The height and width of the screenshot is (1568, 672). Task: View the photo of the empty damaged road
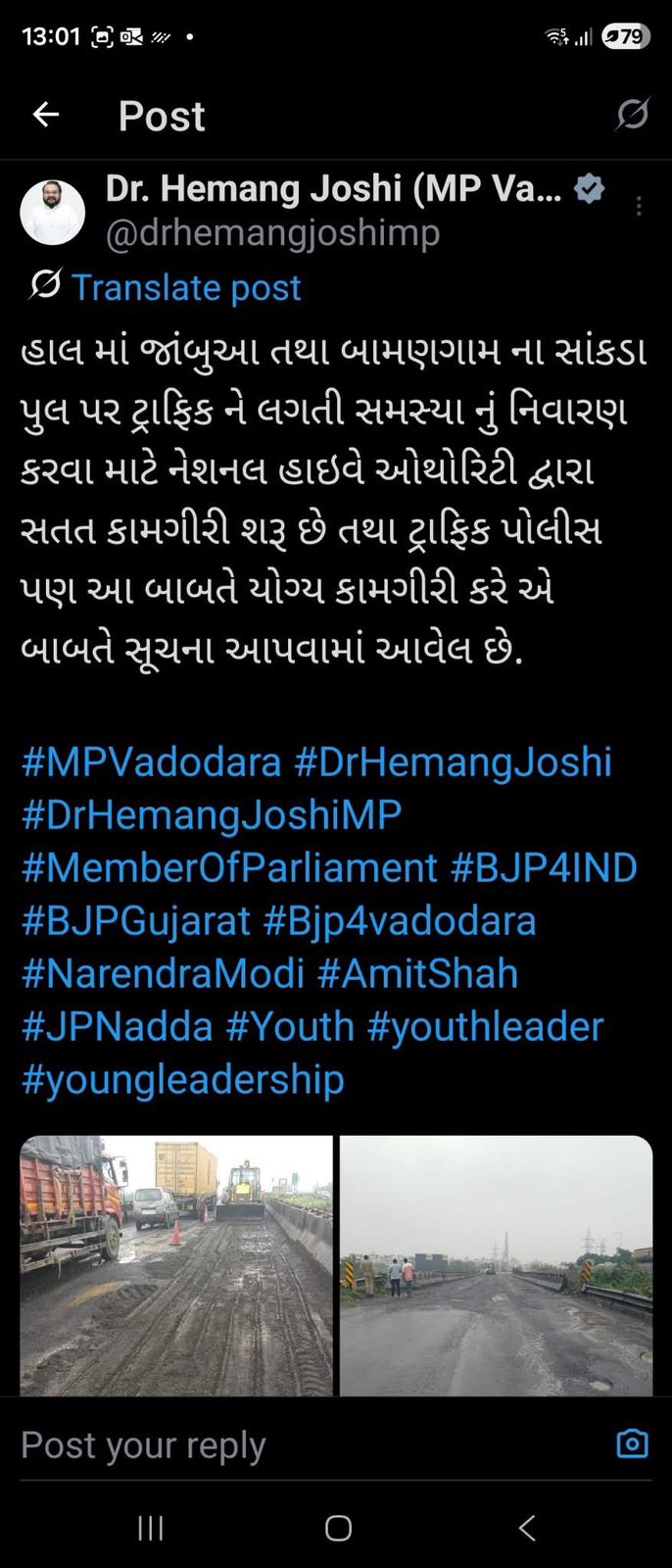point(496,1264)
